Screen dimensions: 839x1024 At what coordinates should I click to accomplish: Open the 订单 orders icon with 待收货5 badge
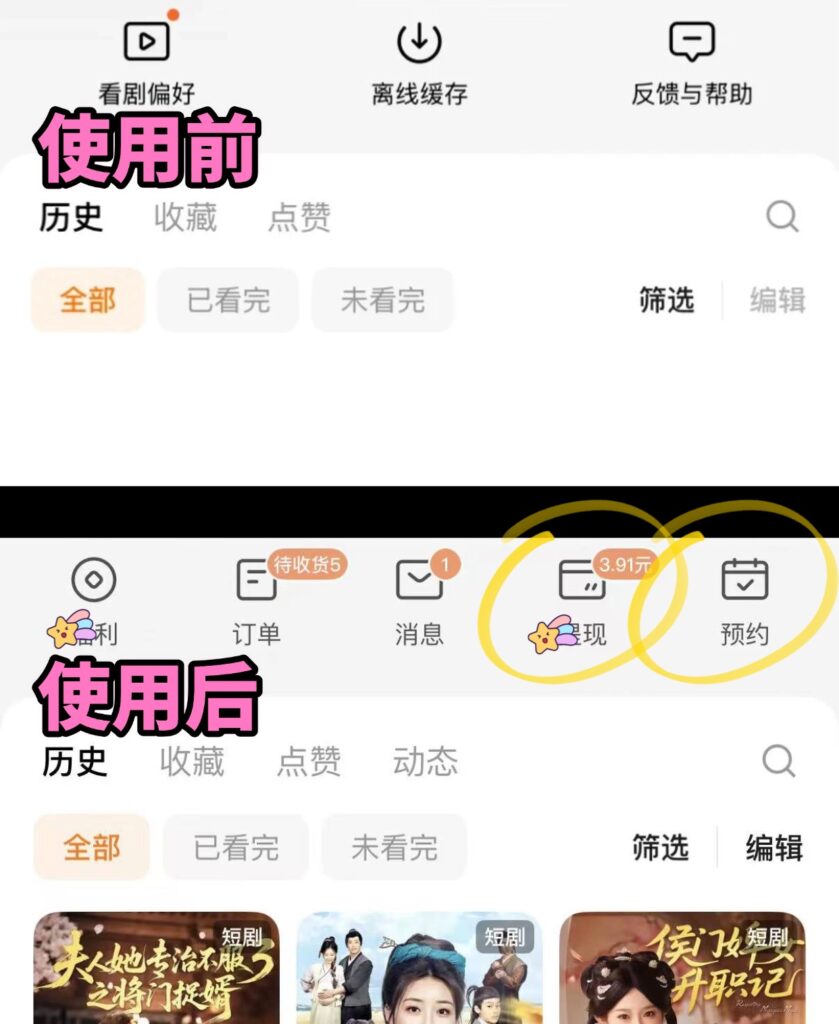(x=255, y=600)
